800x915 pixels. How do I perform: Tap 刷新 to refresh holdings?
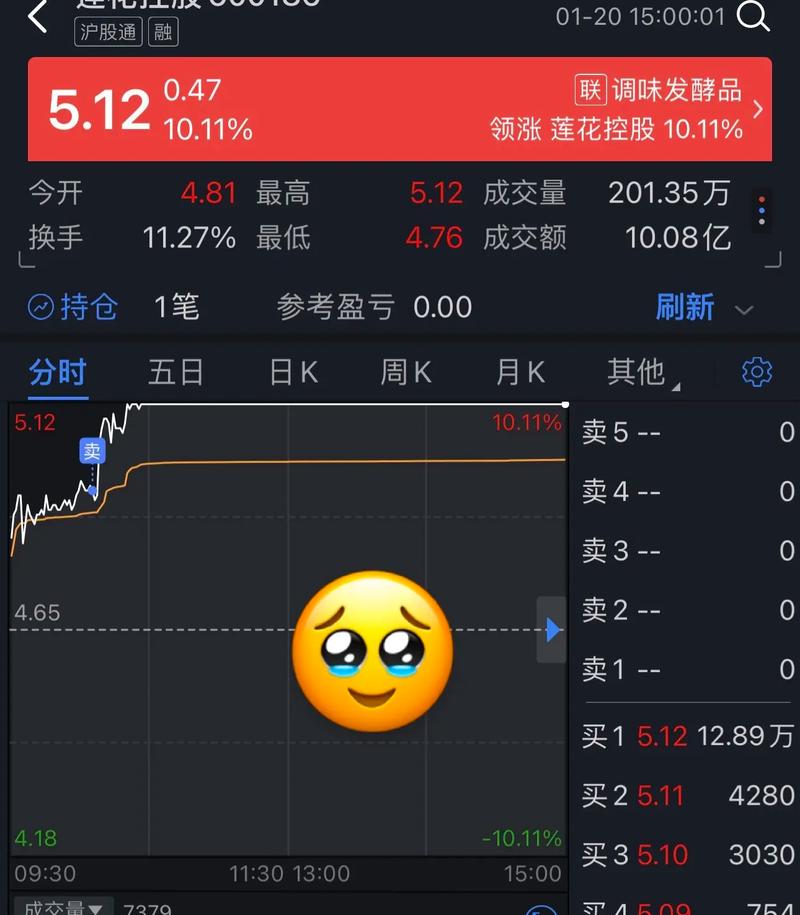pyautogui.click(x=685, y=307)
